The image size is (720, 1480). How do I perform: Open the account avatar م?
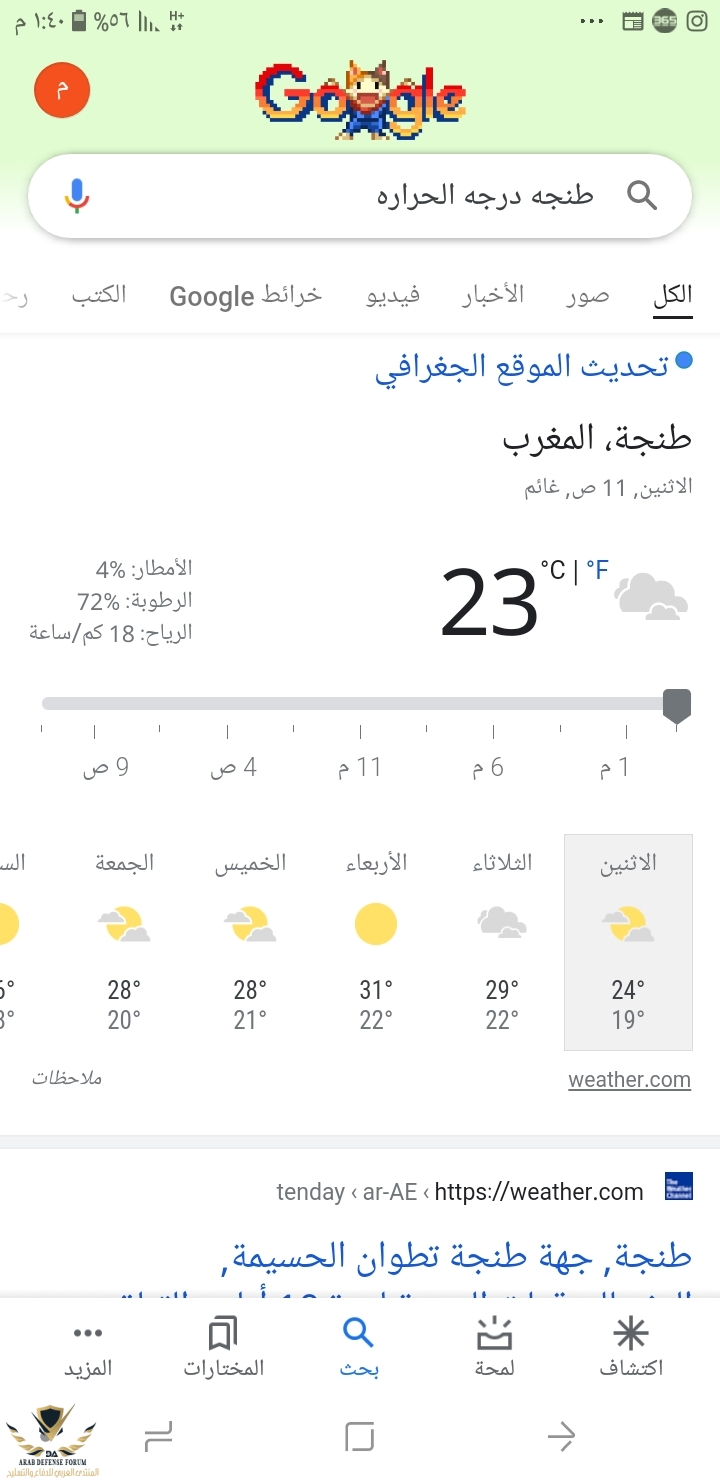(x=62, y=90)
